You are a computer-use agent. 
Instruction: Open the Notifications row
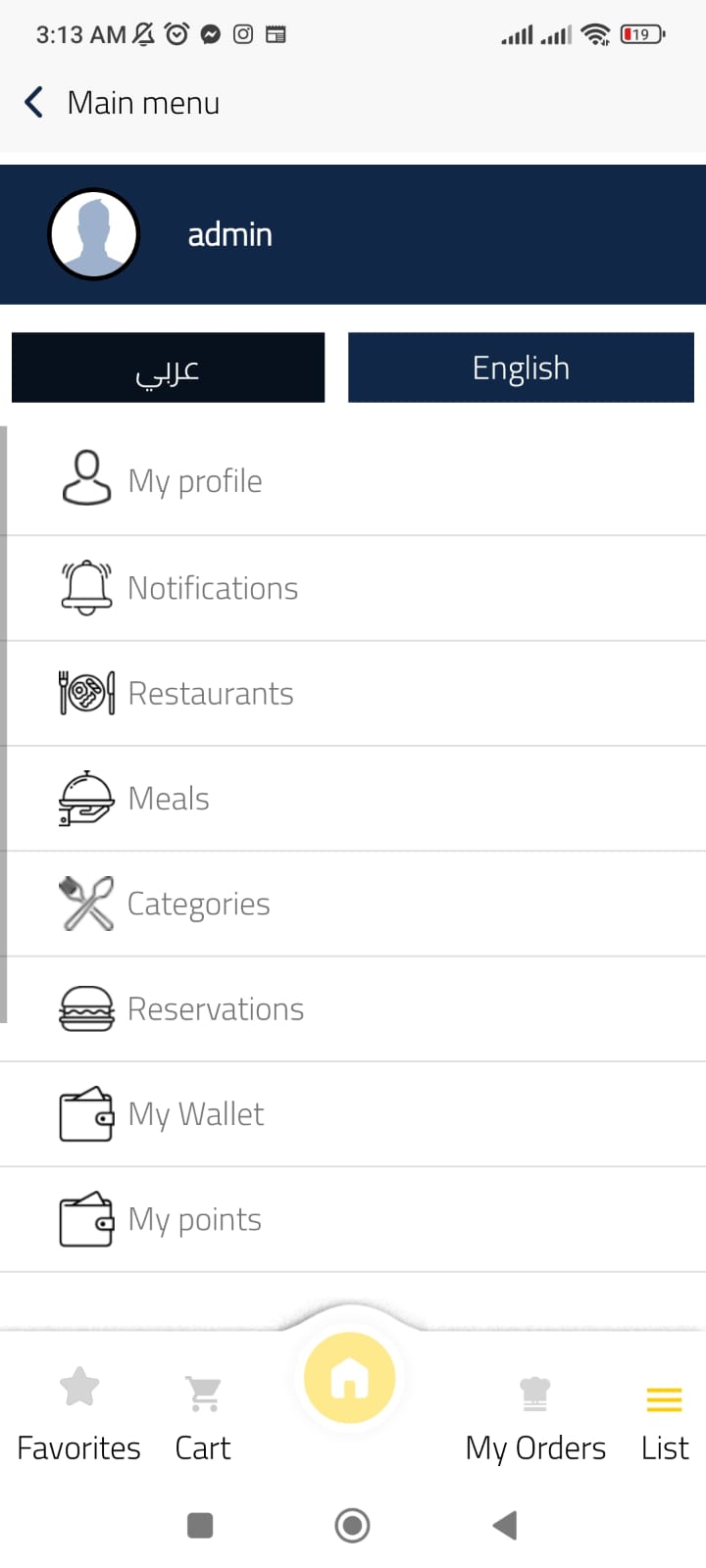pyautogui.click(x=353, y=588)
